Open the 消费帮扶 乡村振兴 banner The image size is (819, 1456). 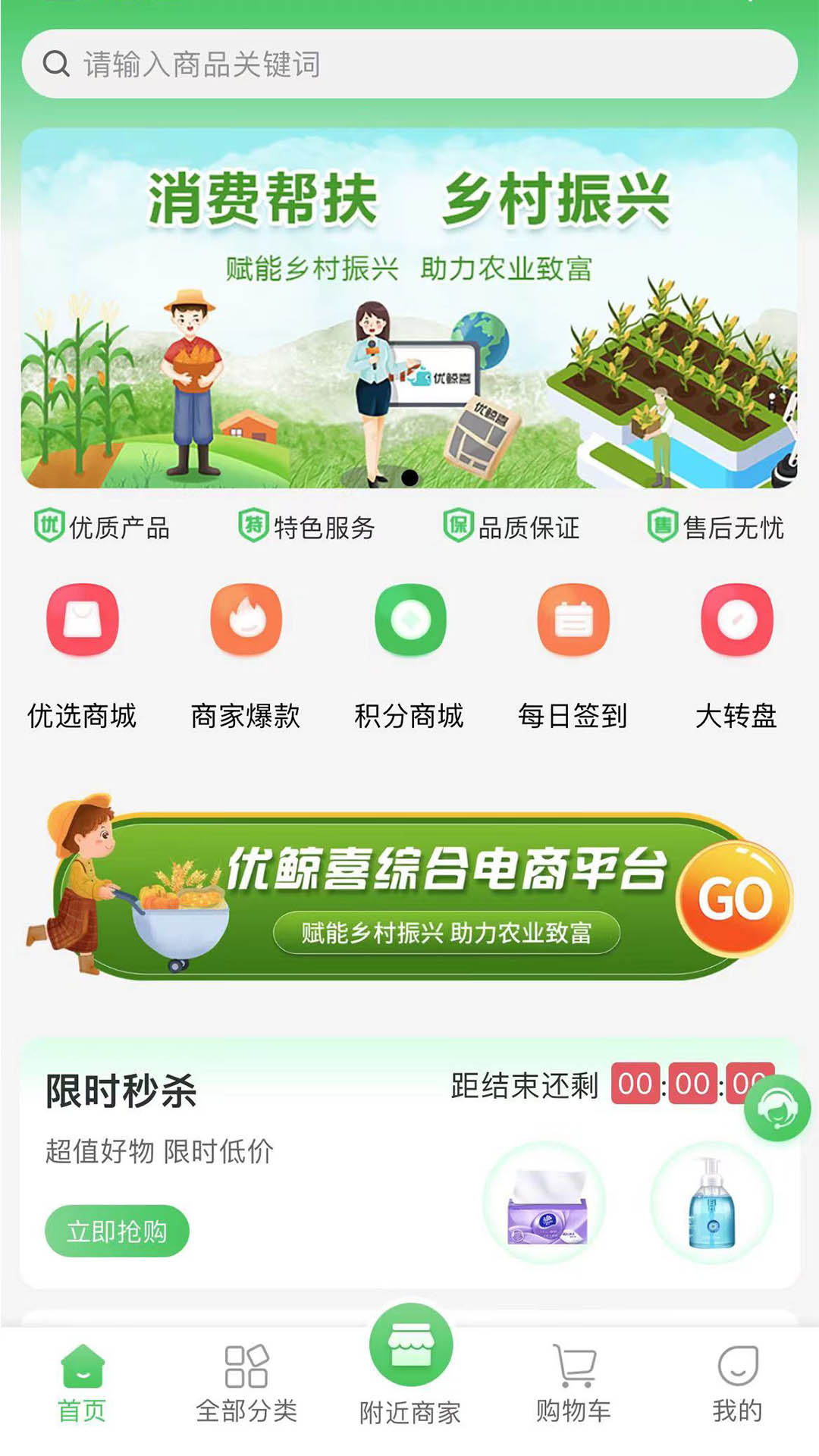(x=409, y=308)
